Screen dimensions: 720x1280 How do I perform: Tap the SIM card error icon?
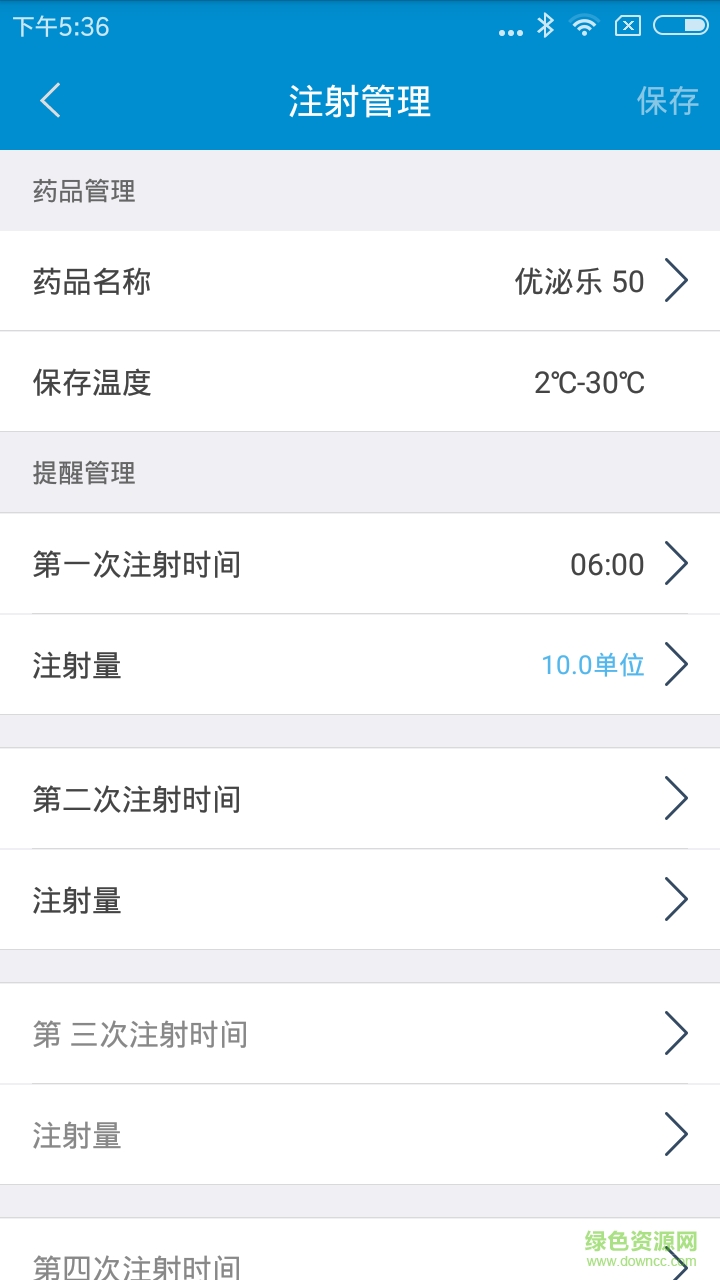click(x=629, y=29)
